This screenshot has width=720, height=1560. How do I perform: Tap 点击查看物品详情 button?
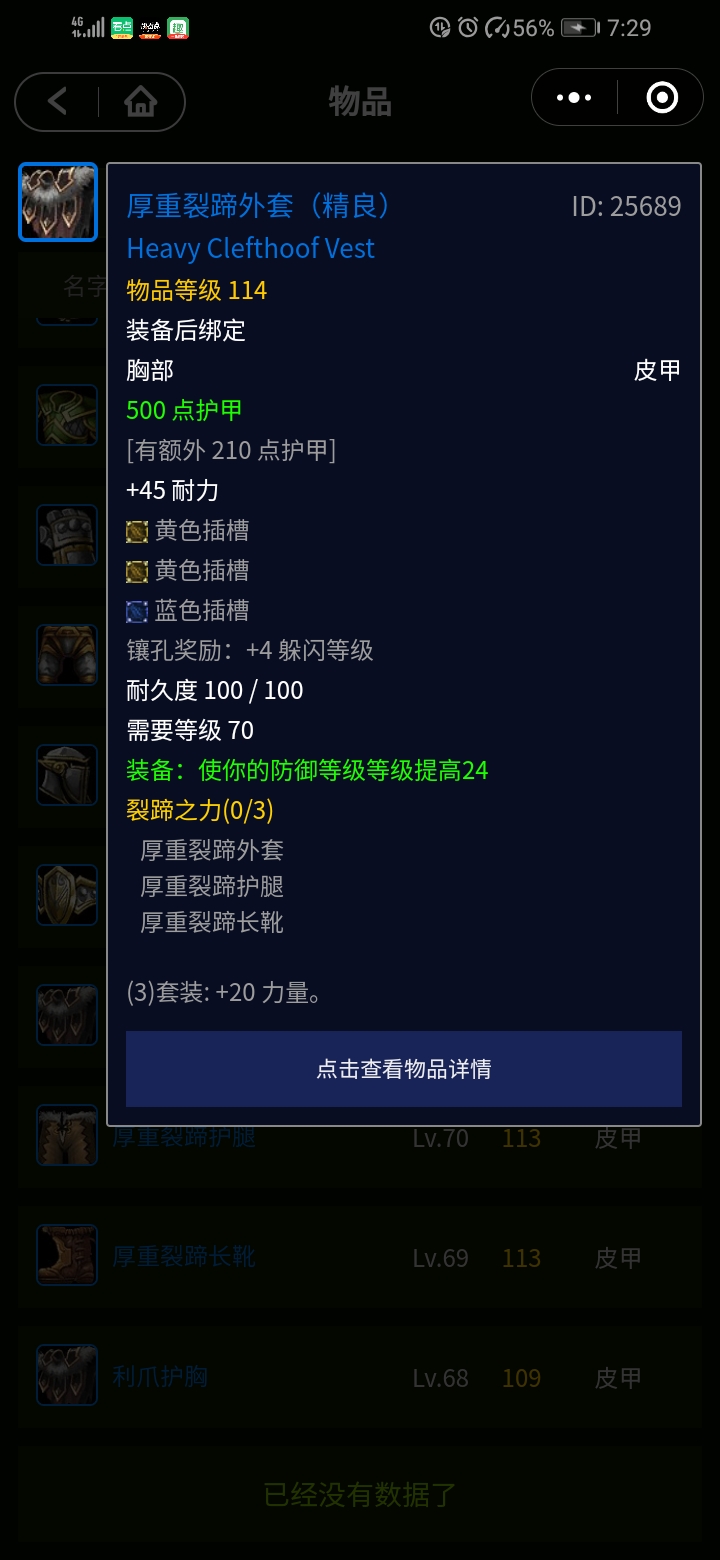(403, 1068)
